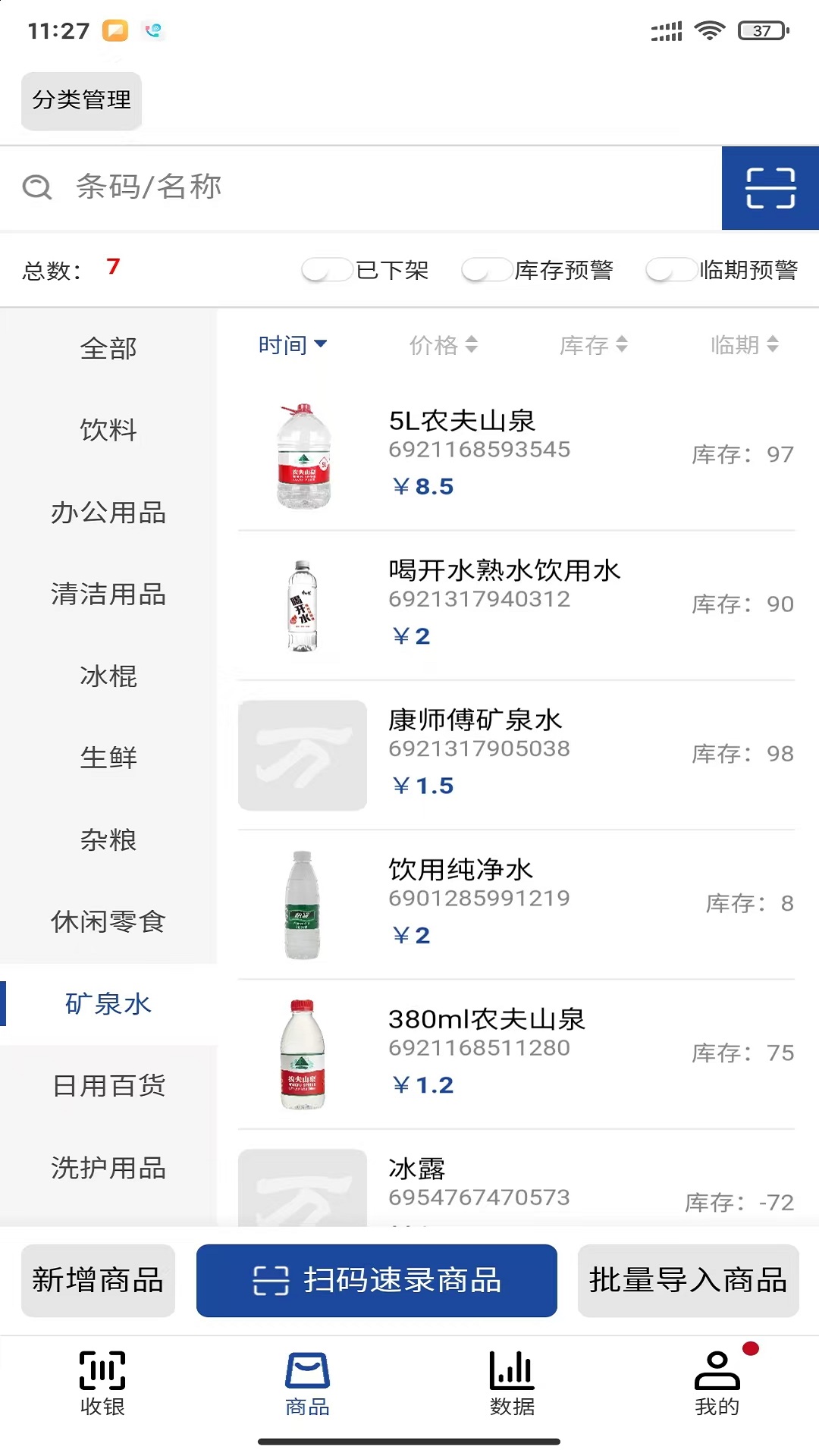Viewport: 819px width, 1456px height.
Task: Select the 休闲零食 category
Action: (x=108, y=921)
